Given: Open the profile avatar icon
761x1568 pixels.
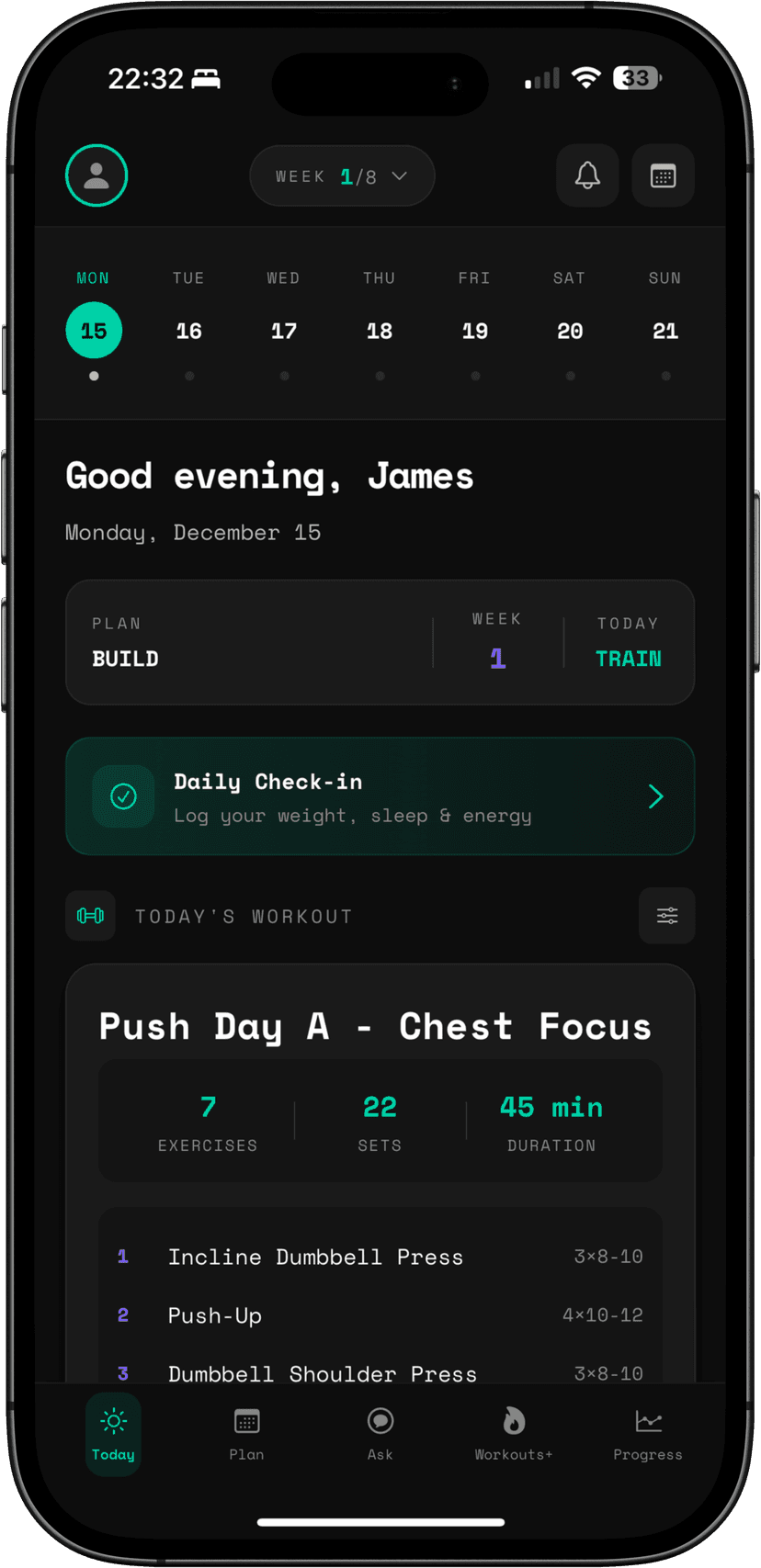Looking at the screenshot, I should click(96, 175).
